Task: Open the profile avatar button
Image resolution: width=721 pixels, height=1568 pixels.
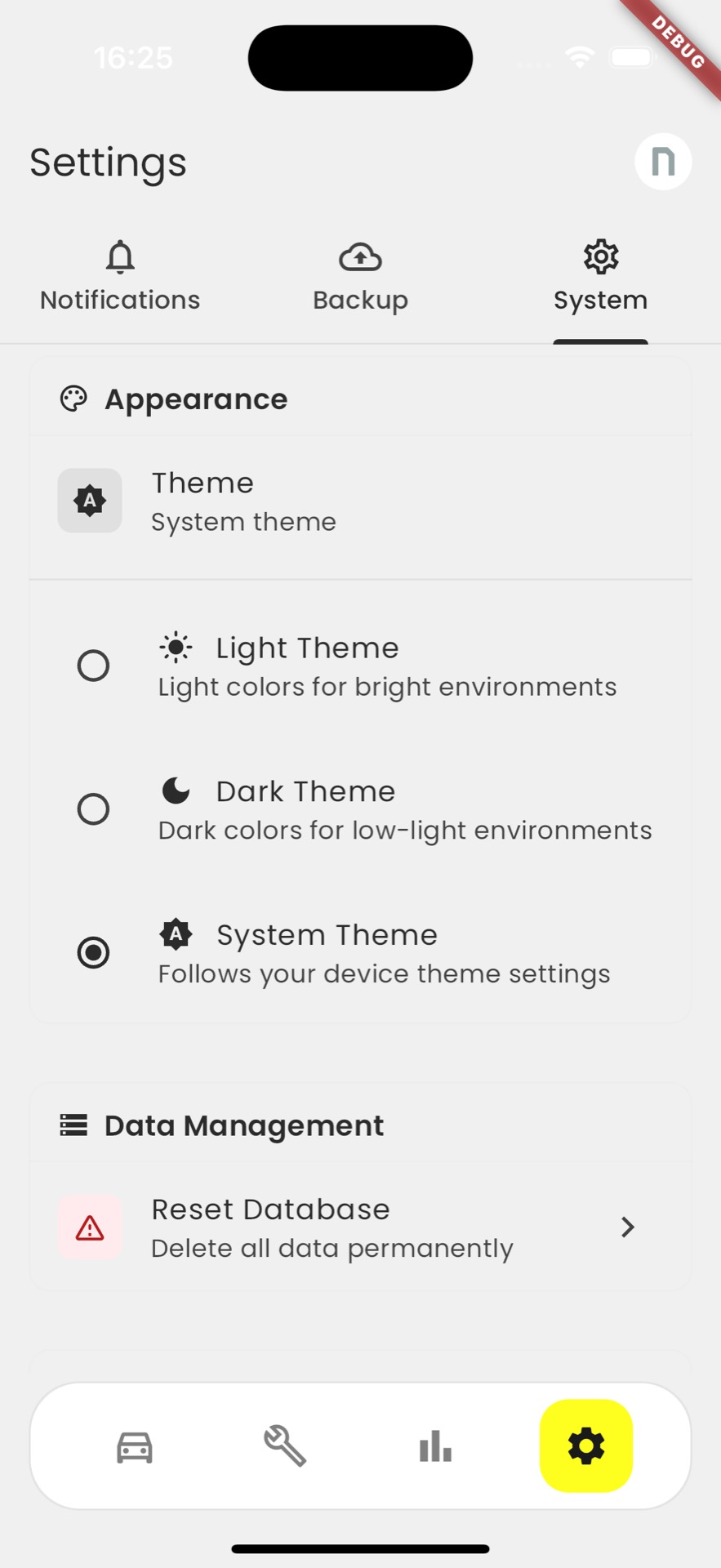Action: (x=663, y=162)
